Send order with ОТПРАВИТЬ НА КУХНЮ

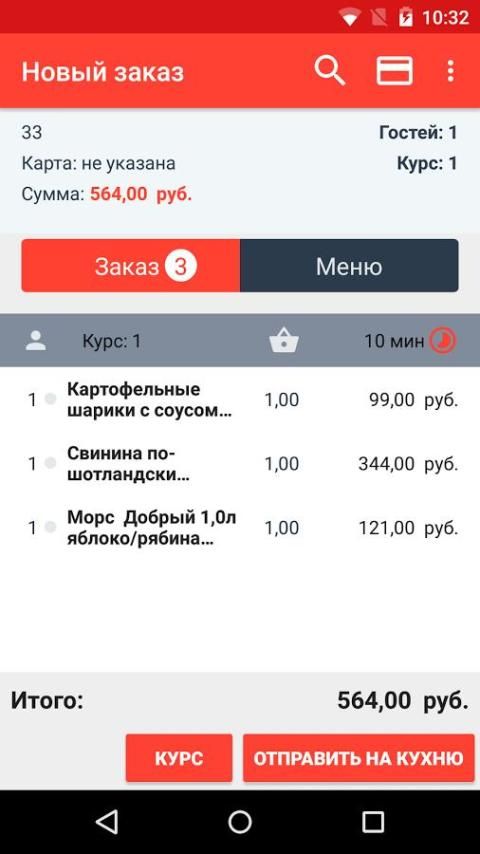click(x=359, y=758)
